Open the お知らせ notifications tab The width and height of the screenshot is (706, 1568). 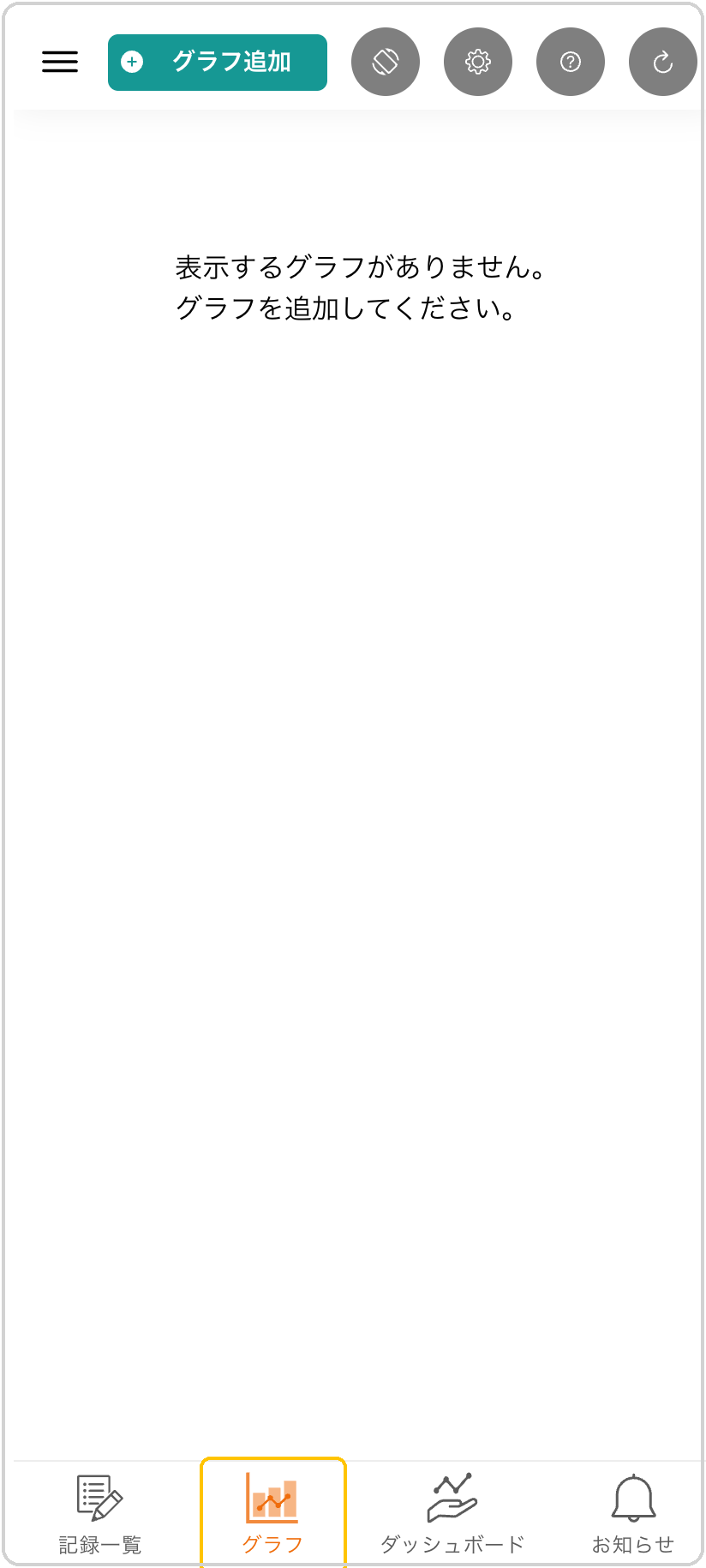633,1514
